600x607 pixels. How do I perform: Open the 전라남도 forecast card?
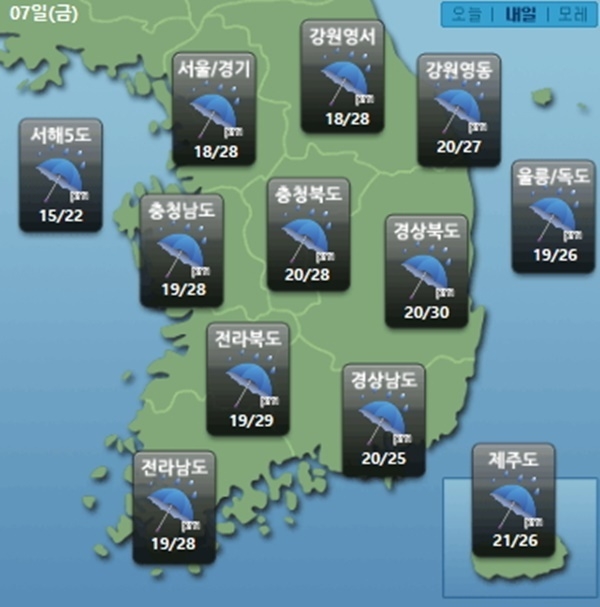click(172, 505)
